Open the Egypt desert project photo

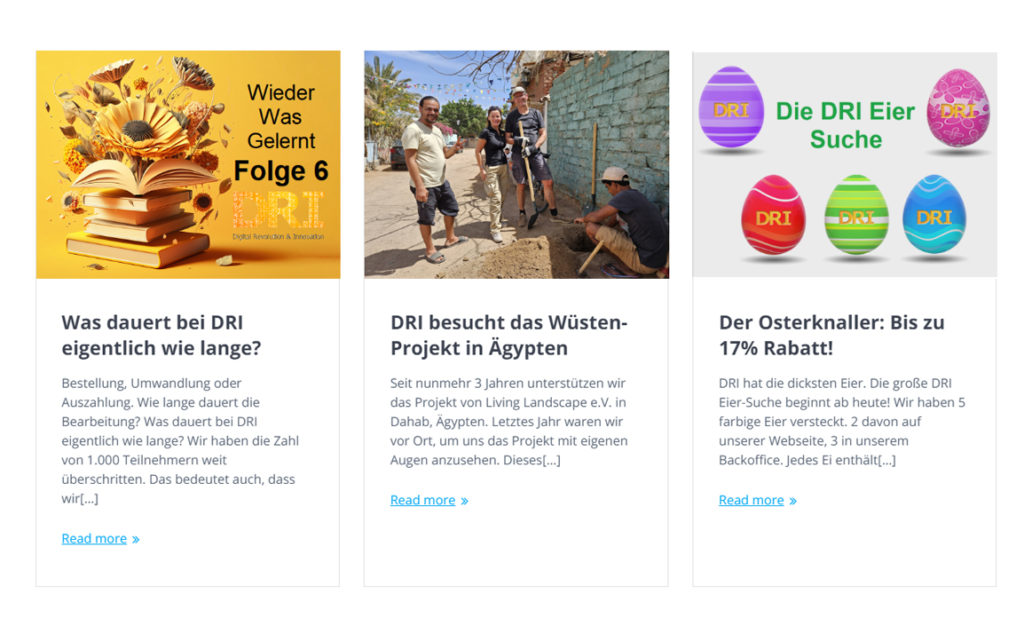coord(516,165)
